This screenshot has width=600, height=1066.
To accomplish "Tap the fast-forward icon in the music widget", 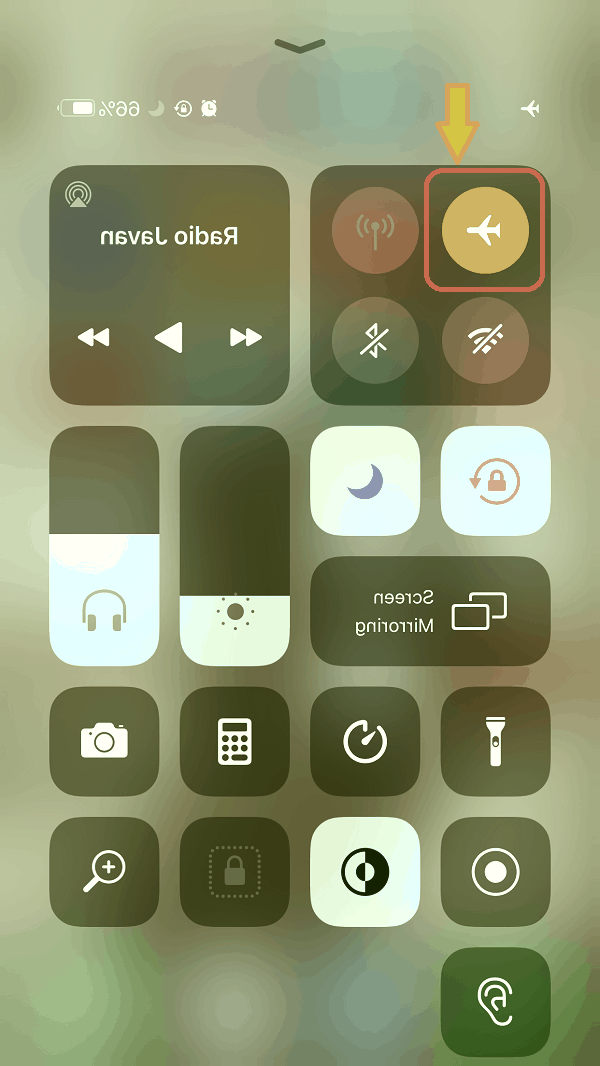I will tap(245, 337).
